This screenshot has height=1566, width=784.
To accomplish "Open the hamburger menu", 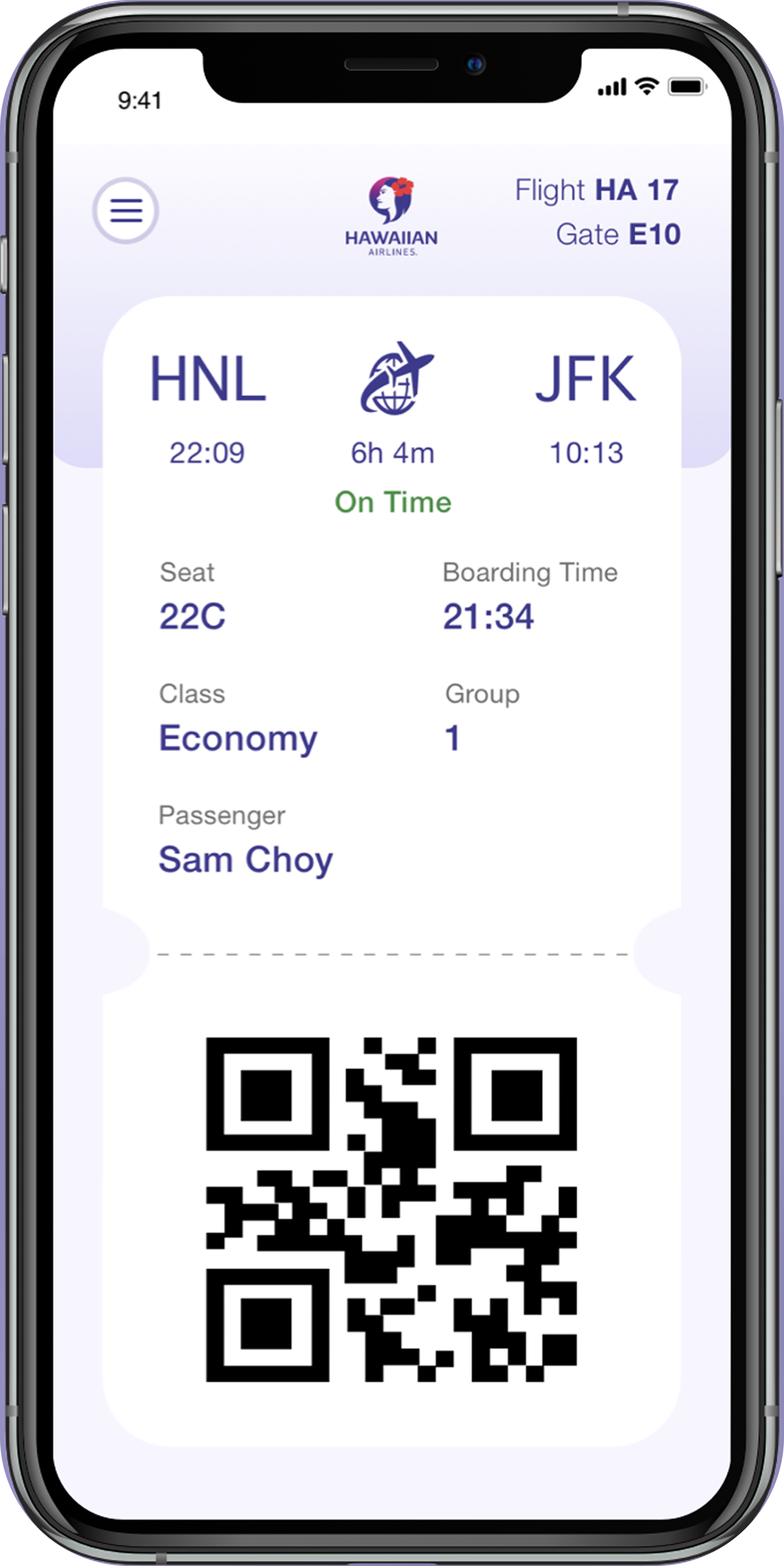I will pyautogui.click(x=126, y=210).
